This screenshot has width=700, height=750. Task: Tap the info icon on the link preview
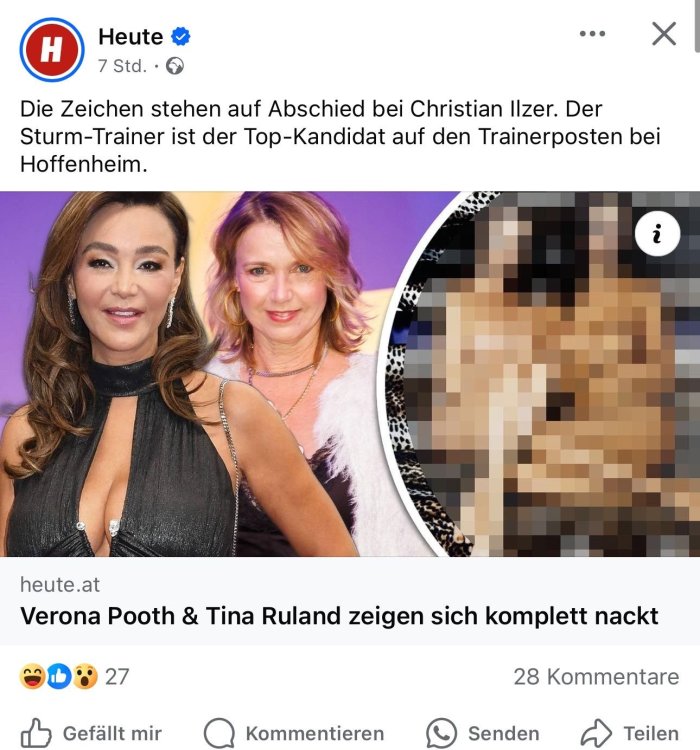tap(657, 235)
